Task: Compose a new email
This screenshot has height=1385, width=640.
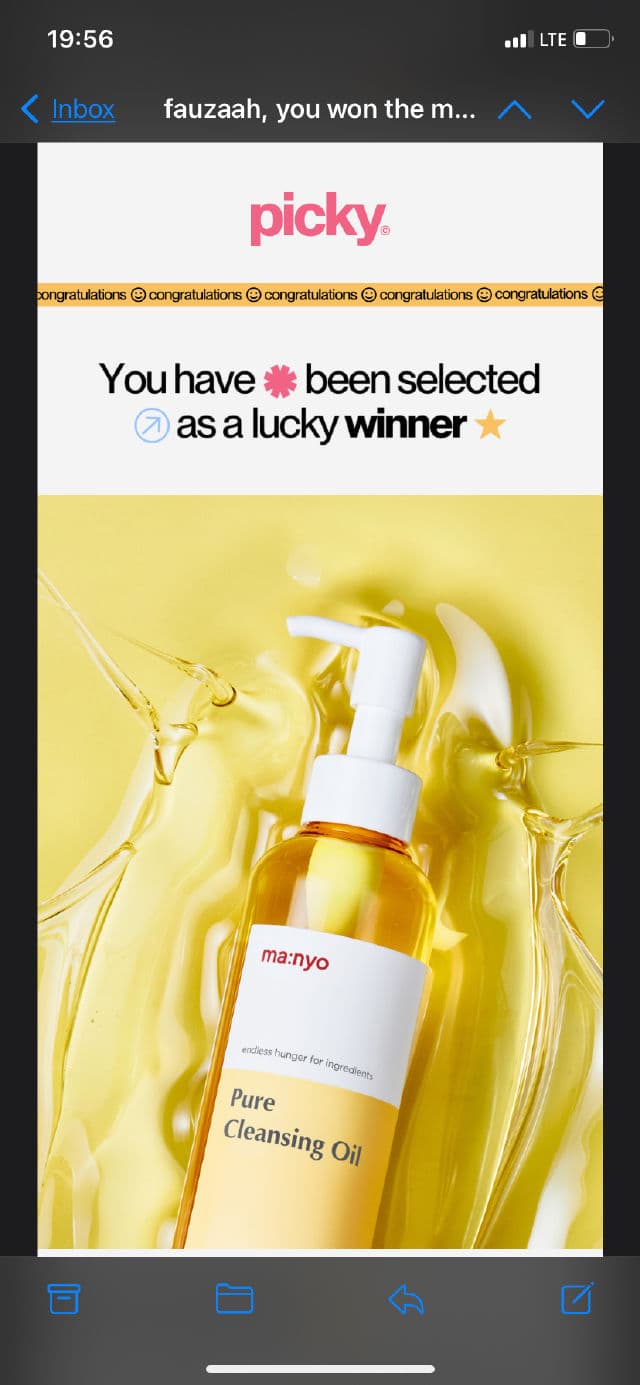Action: [577, 1298]
